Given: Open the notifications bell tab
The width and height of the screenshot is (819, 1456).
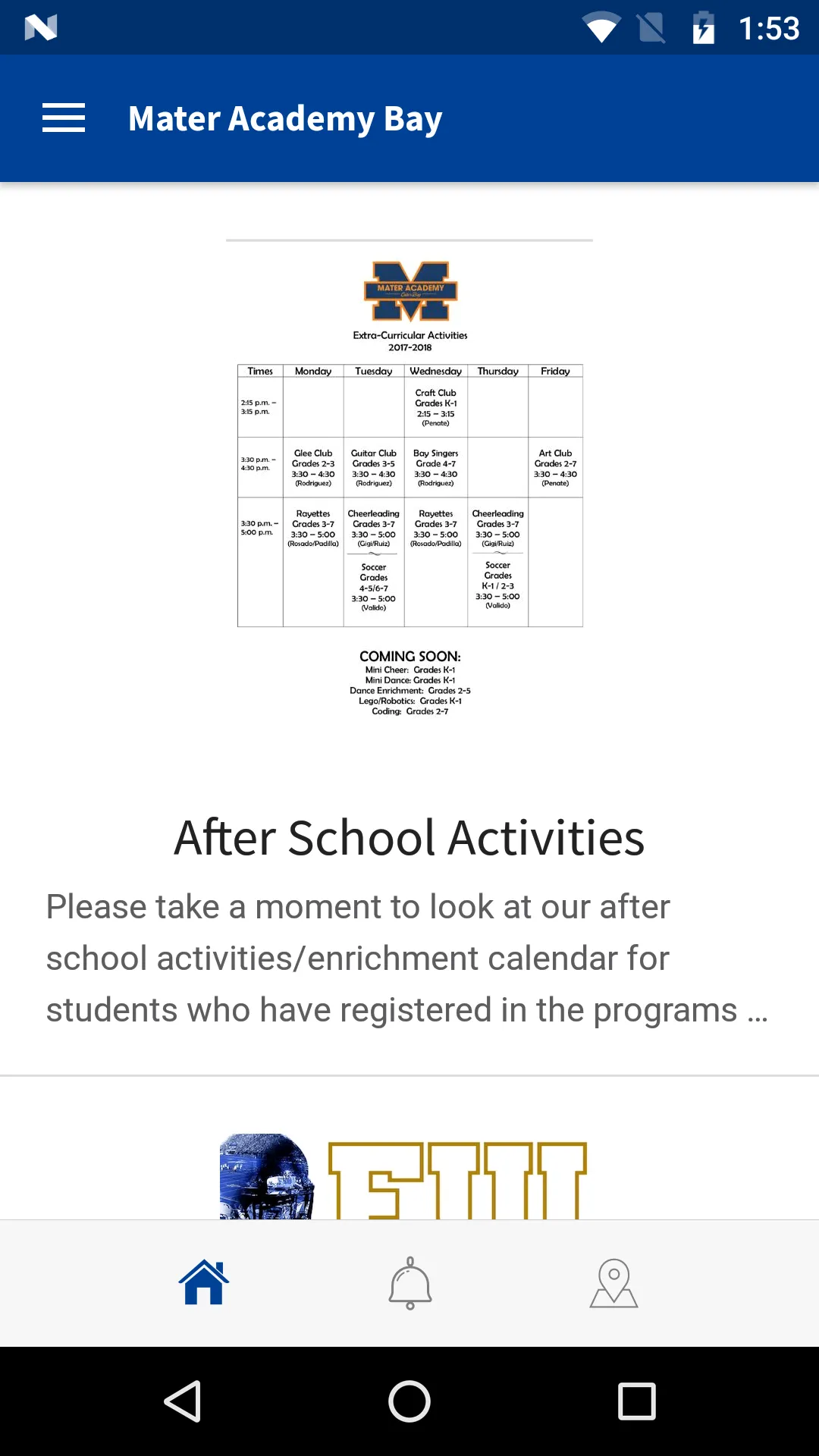Looking at the screenshot, I should click(x=410, y=1283).
